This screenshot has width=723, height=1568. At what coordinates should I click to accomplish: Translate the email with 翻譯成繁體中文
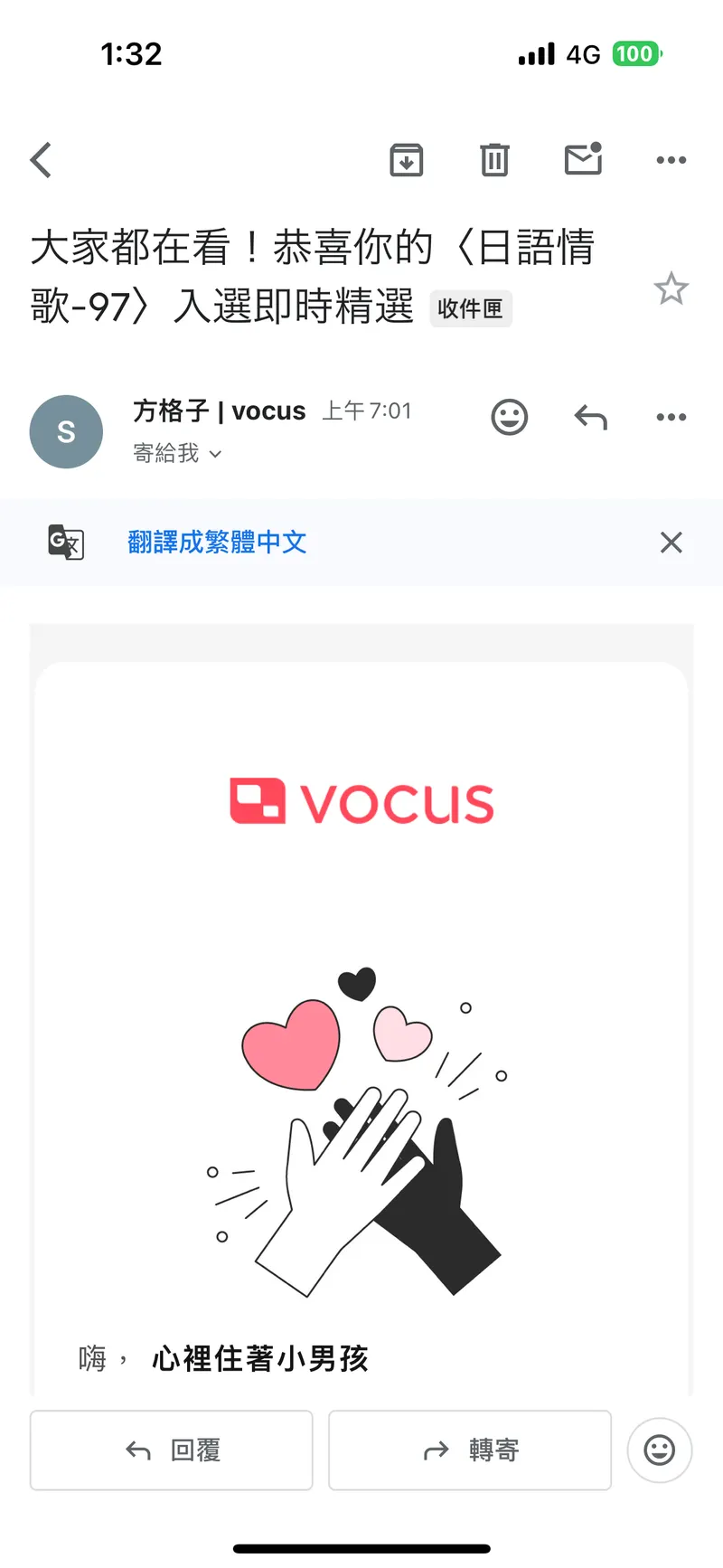pos(217,543)
